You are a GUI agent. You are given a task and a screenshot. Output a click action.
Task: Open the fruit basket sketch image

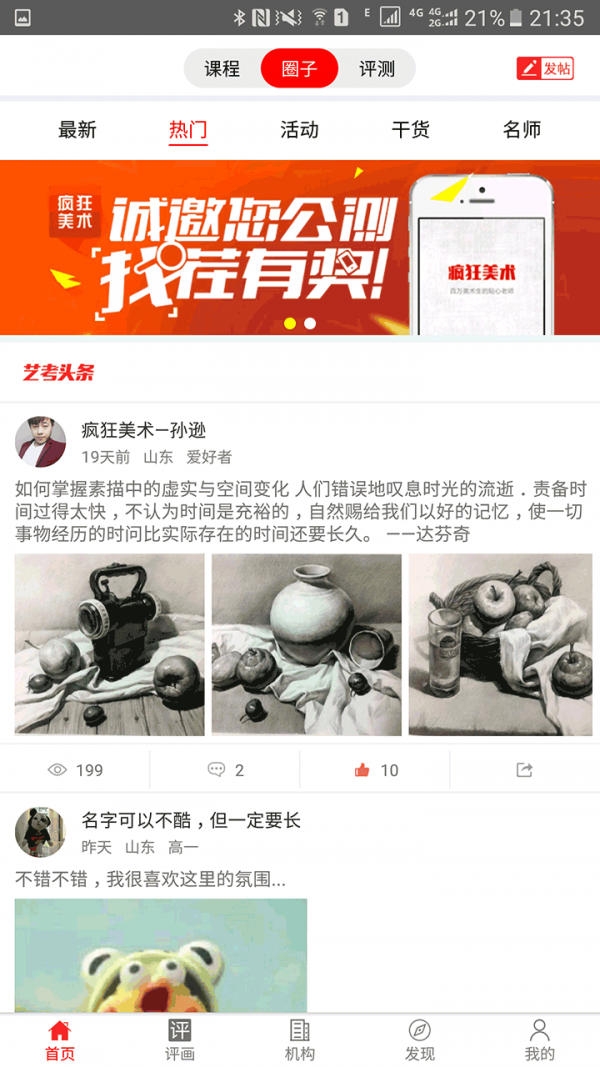point(501,645)
